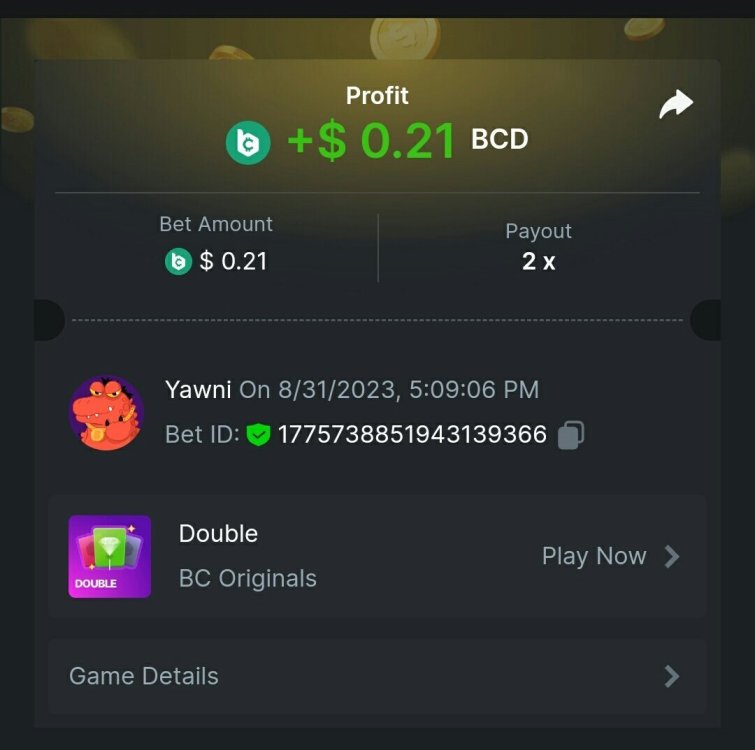The height and width of the screenshot is (750, 755).
Task: Copy the Bet ID number
Action: [571, 435]
